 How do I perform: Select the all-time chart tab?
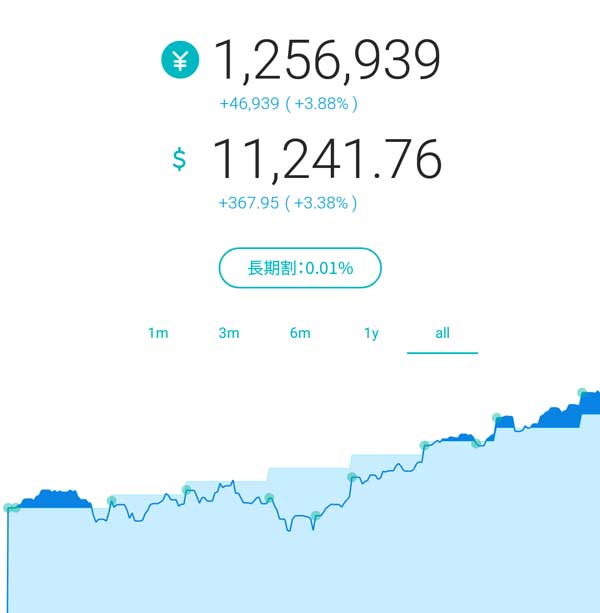(x=442, y=333)
